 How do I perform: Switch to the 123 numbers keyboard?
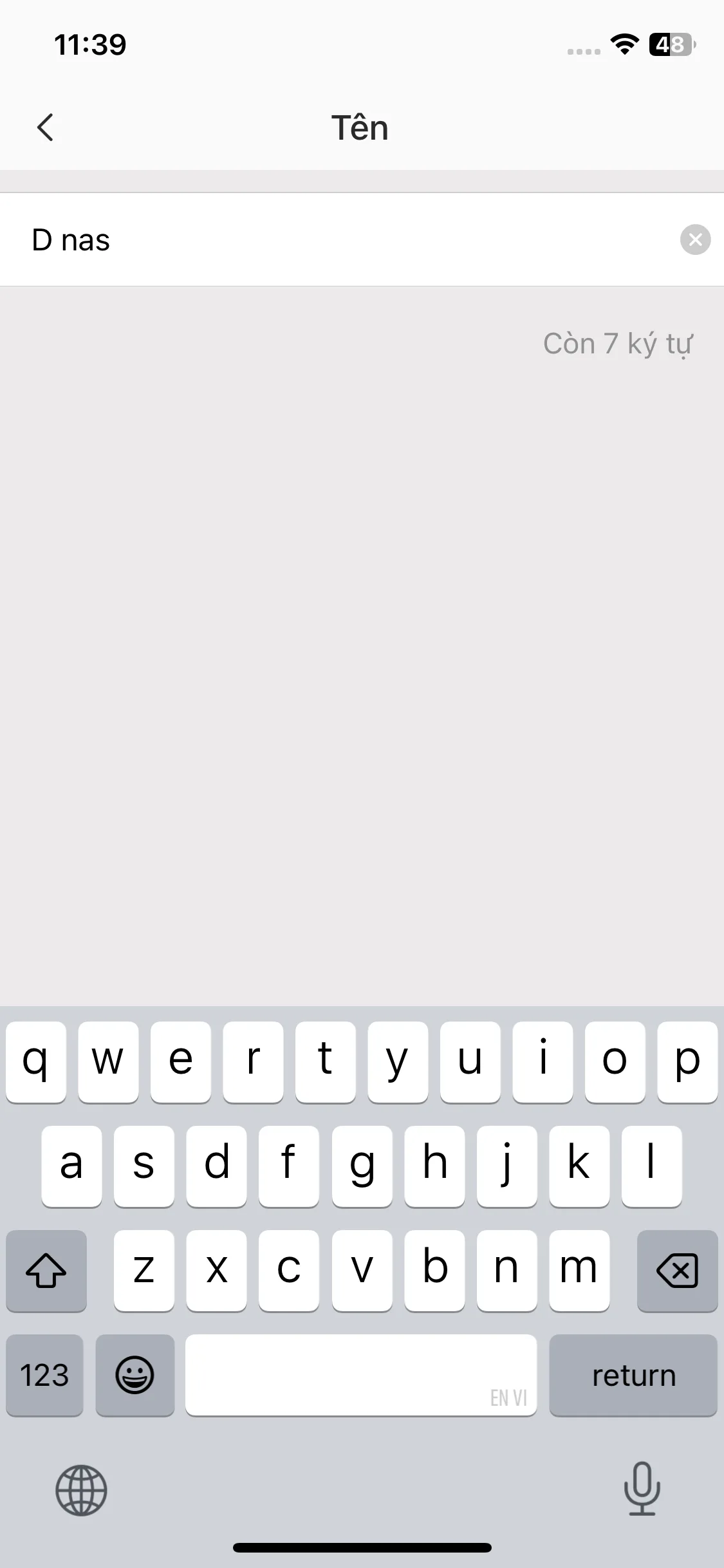(x=44, y=1375)
